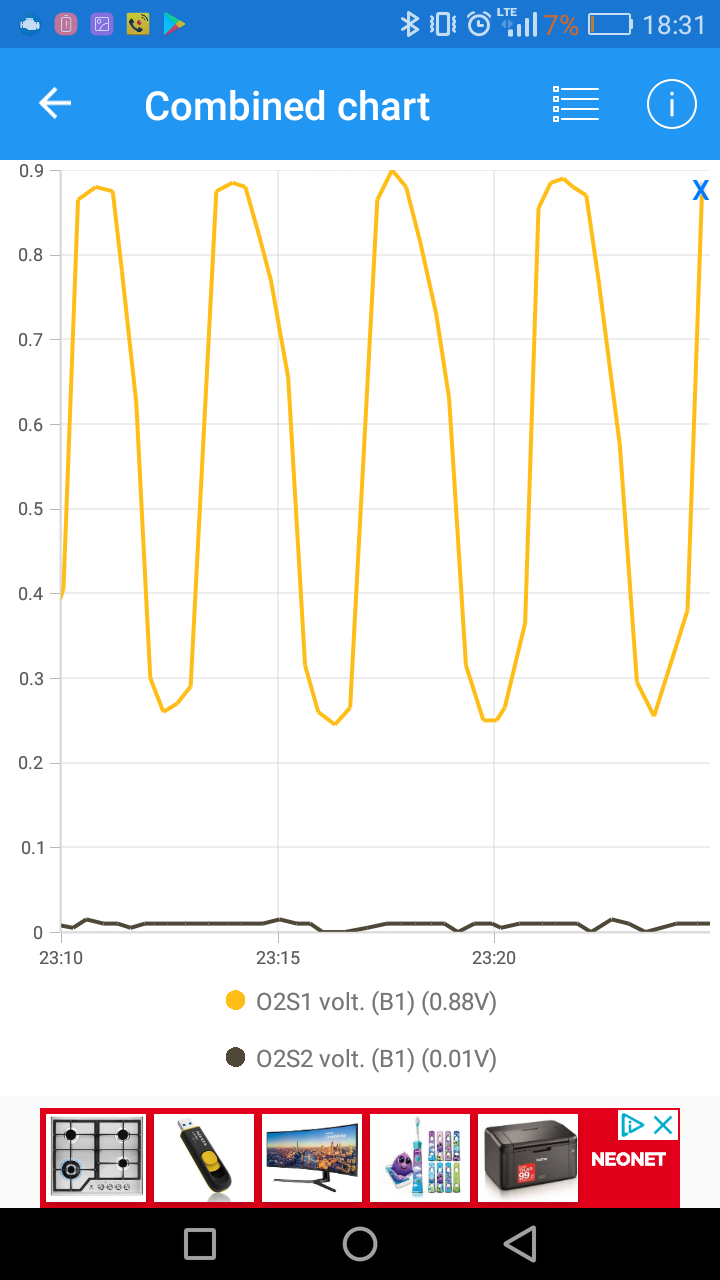Open the info icon in the app bar
The image size is (720, 1280).
pyautogui.click(x=671, y=104)
